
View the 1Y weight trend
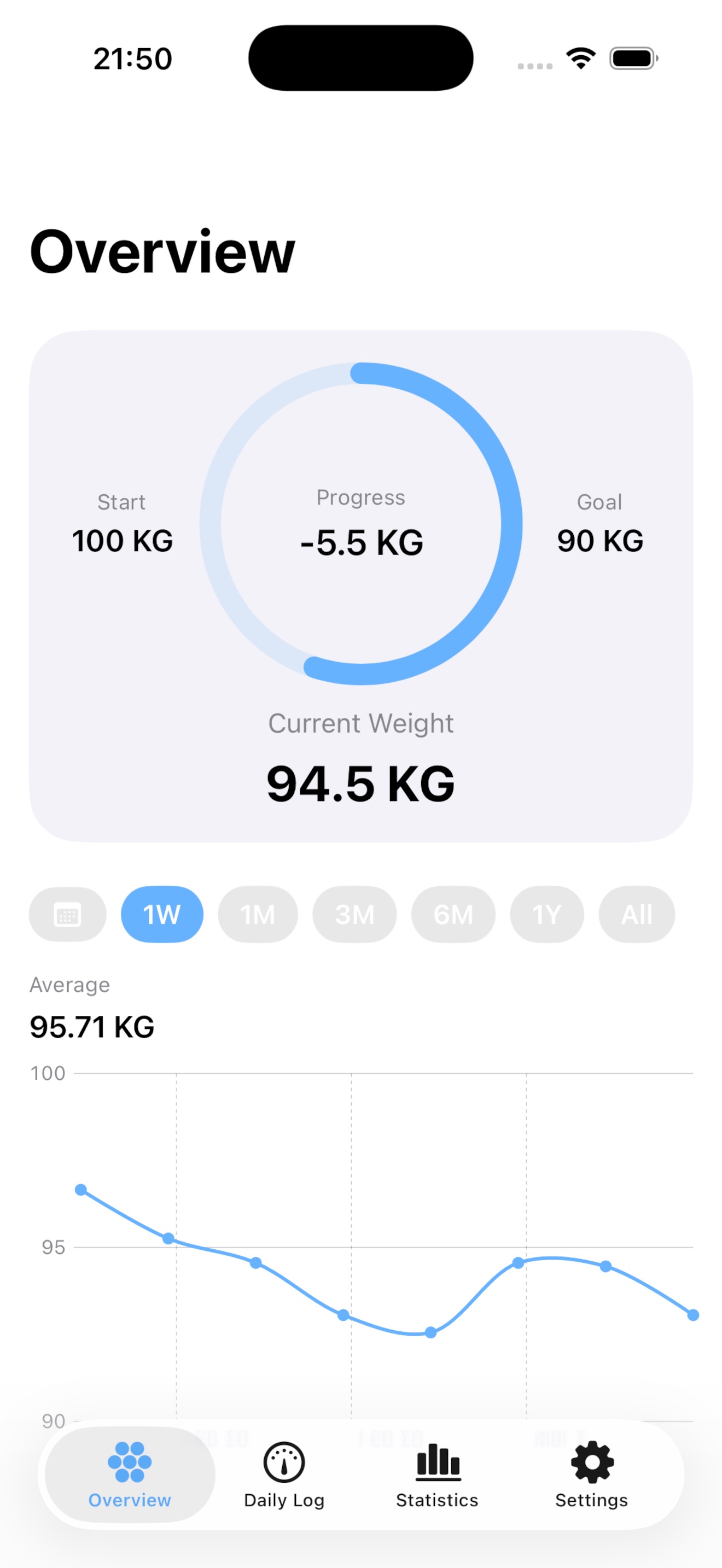[546, 914]
